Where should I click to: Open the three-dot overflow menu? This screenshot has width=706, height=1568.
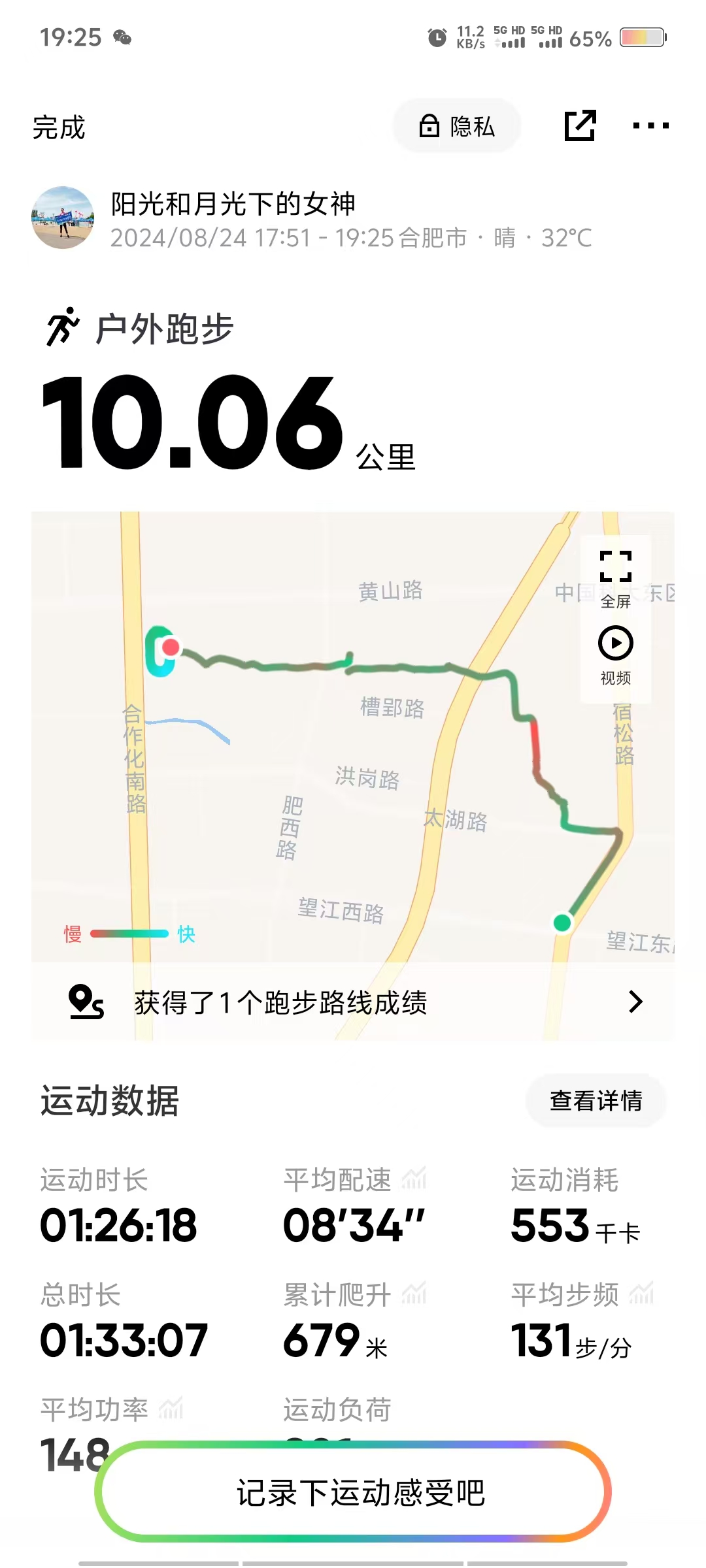pos(650,125)
